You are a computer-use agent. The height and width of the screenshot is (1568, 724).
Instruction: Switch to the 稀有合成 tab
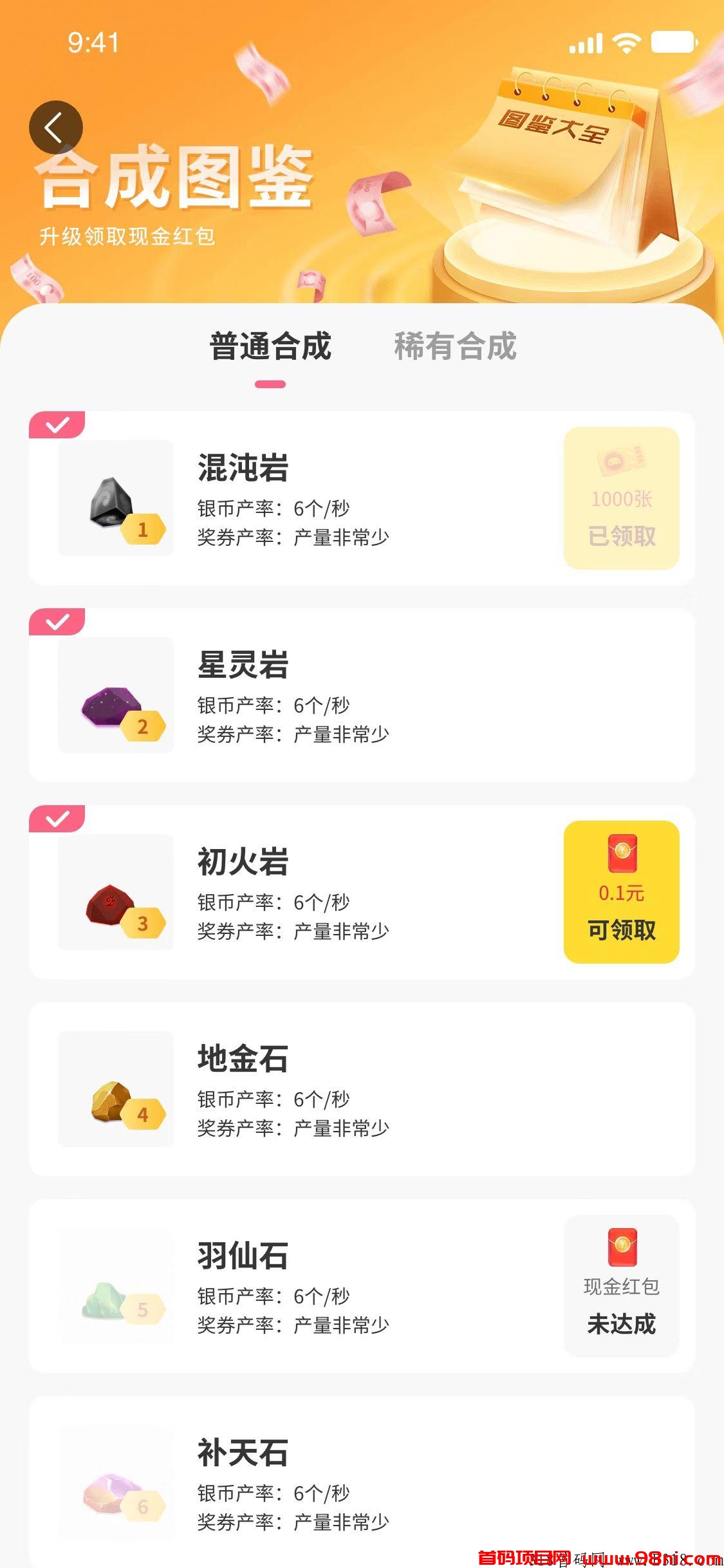[x=456, y=346]
